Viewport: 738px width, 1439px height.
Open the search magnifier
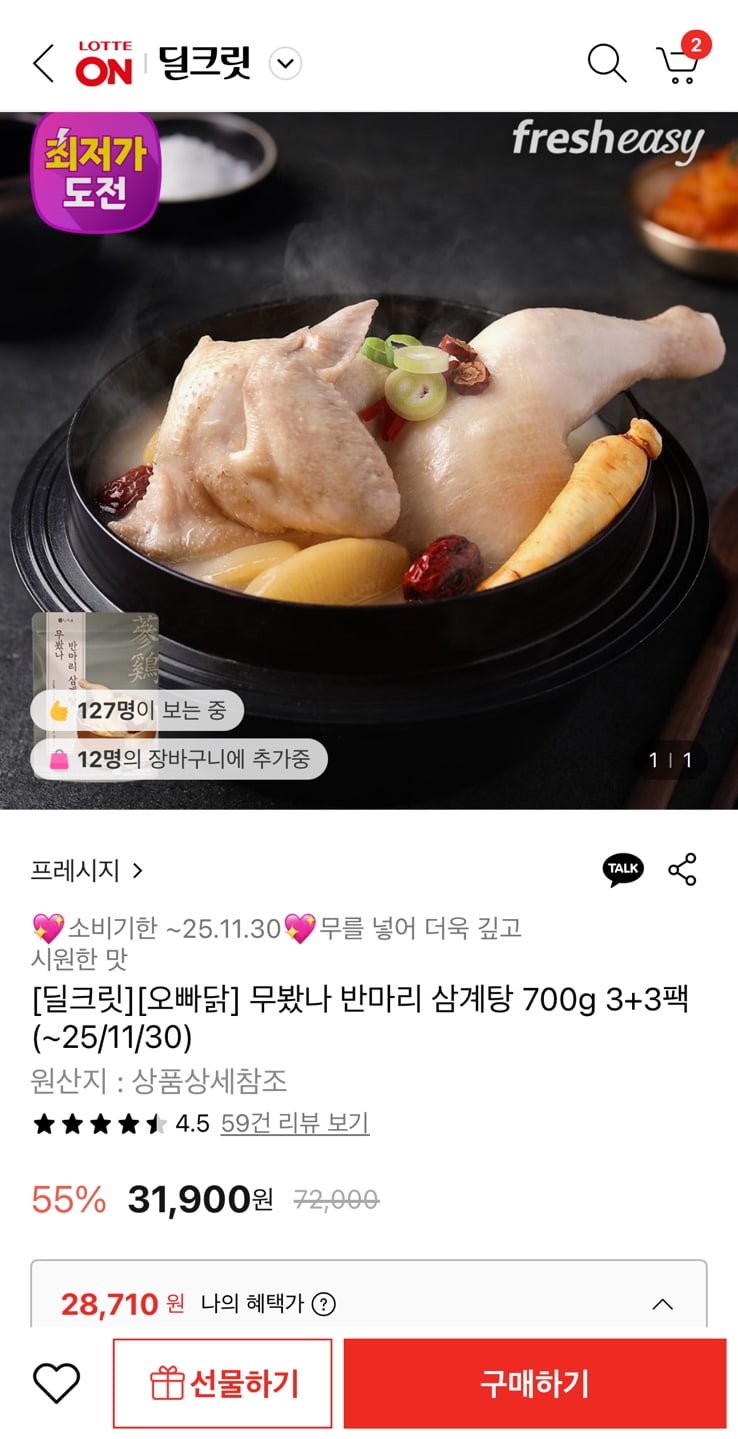click(606, 63)
